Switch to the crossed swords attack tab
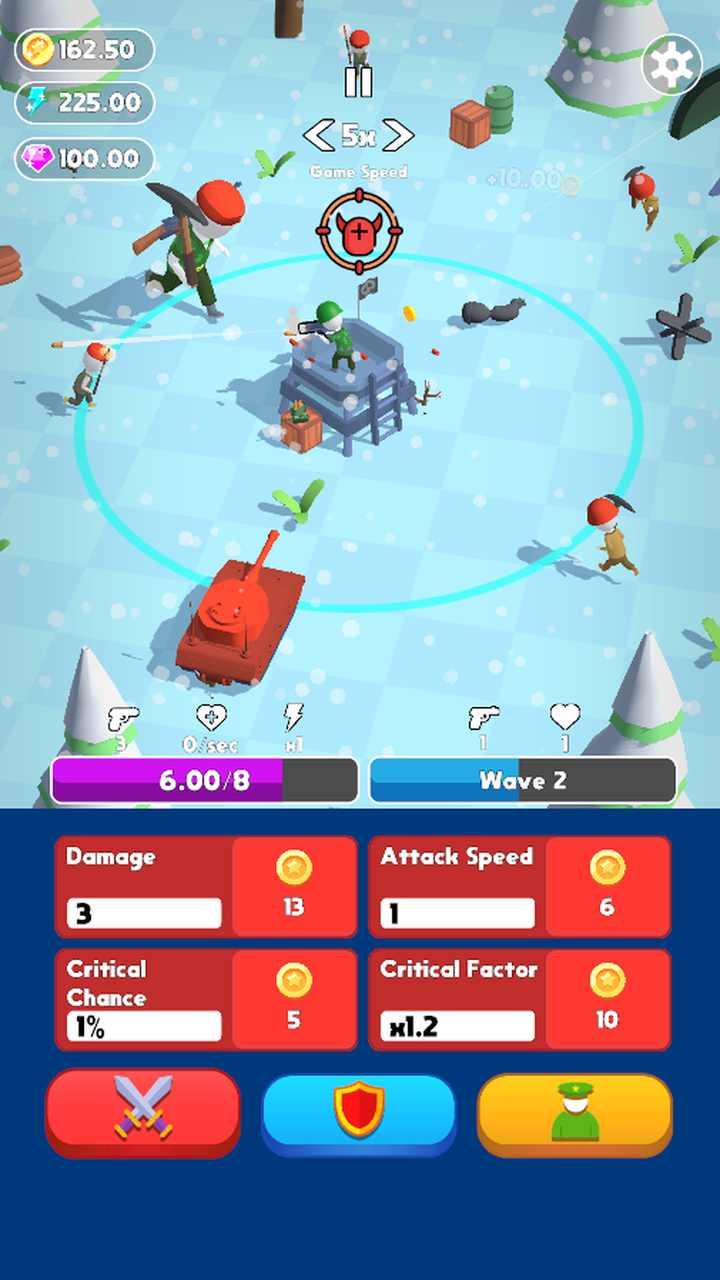The height and width of the screenshot is (1280, 720). (x=143, y=1110)
